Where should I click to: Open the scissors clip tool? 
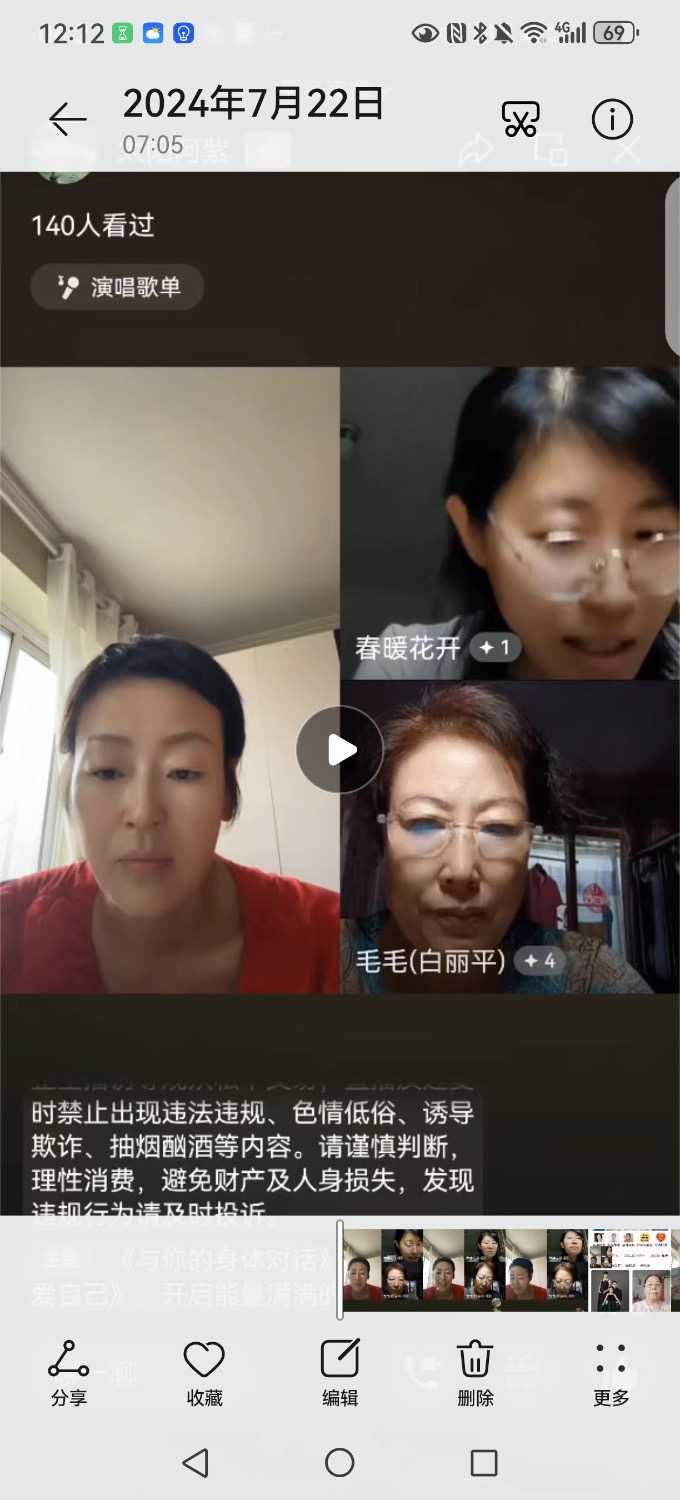point(520,120)
